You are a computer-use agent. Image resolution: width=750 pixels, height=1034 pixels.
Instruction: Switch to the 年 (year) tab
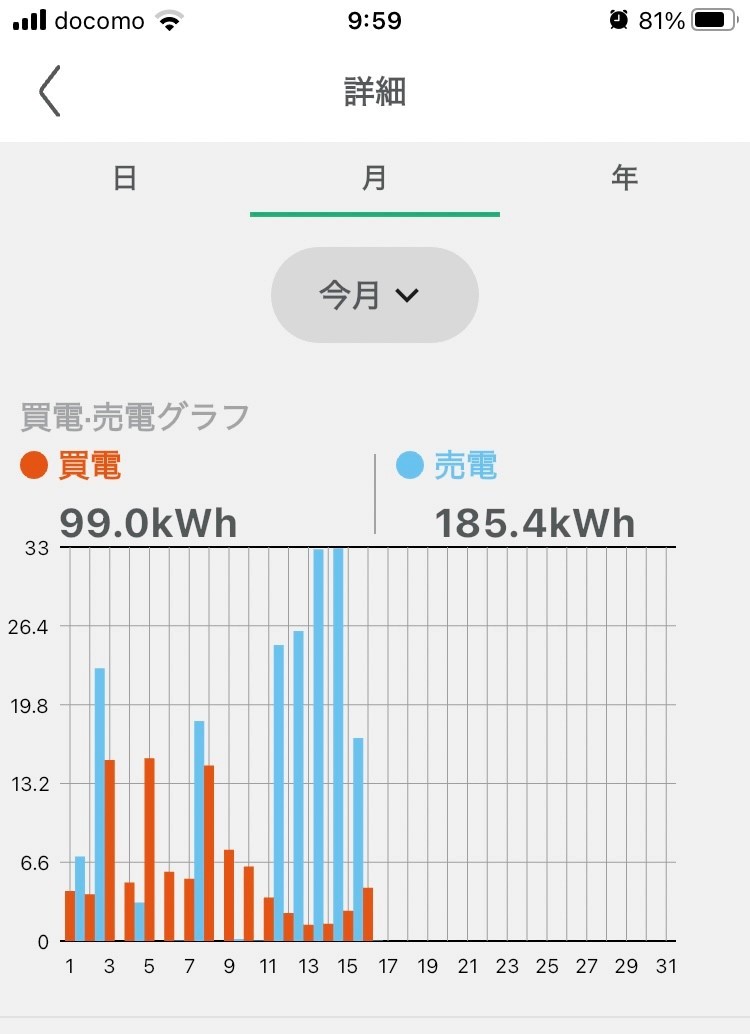(x=624, y=179)
